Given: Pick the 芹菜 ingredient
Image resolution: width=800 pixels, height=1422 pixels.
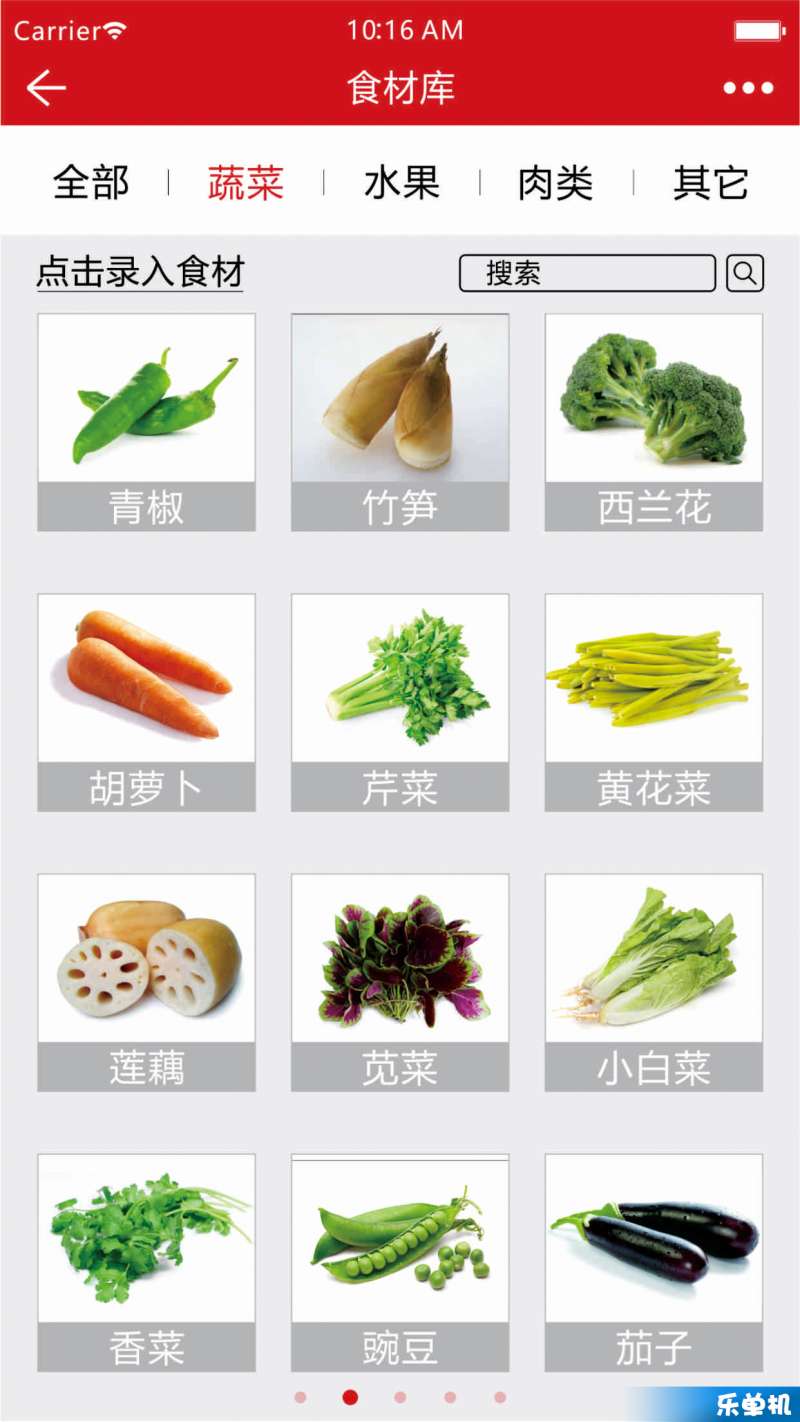Looking at the screenshot, I should pyautogui.click(x=400, y=701).
